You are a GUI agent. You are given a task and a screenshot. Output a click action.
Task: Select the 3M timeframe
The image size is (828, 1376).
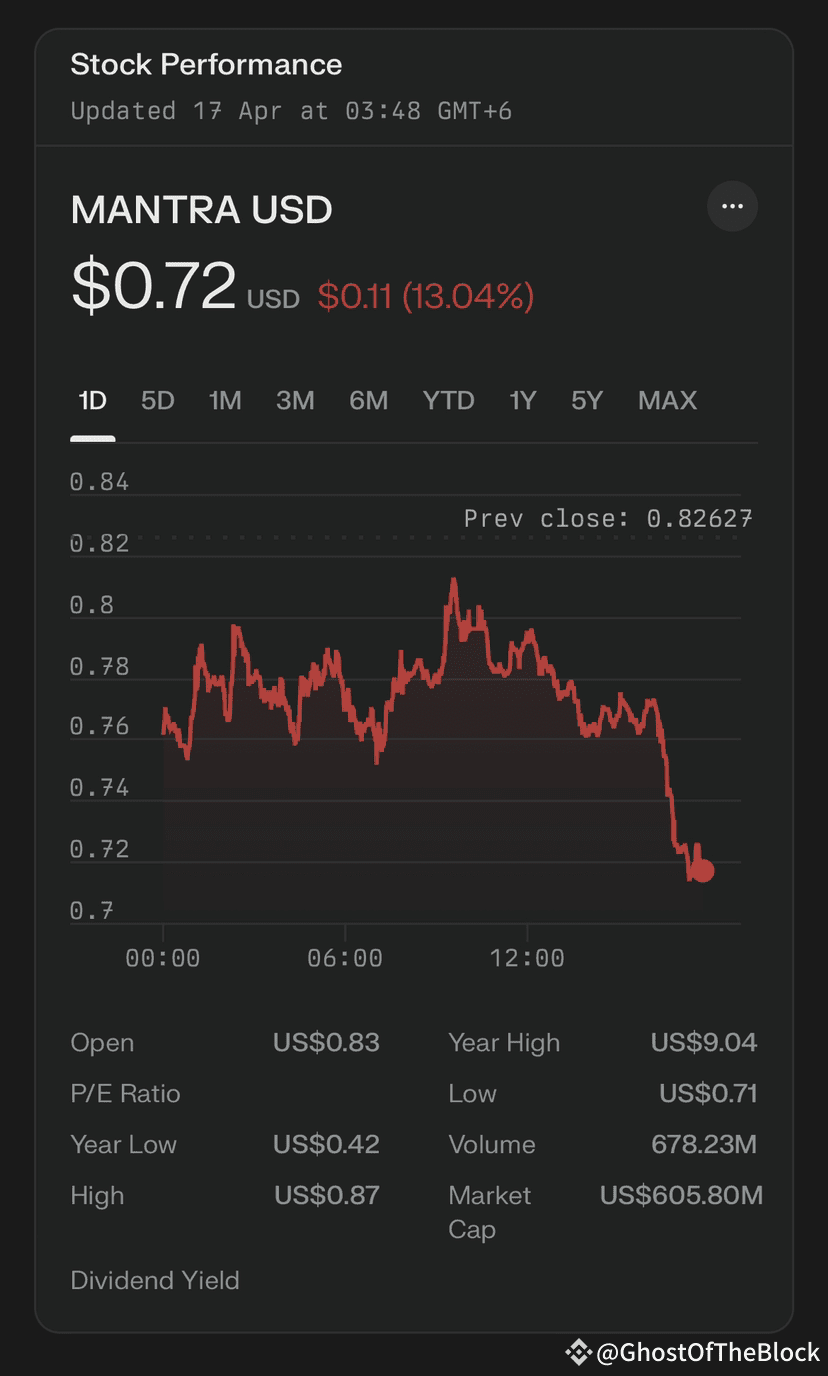(x=294, y=400)
